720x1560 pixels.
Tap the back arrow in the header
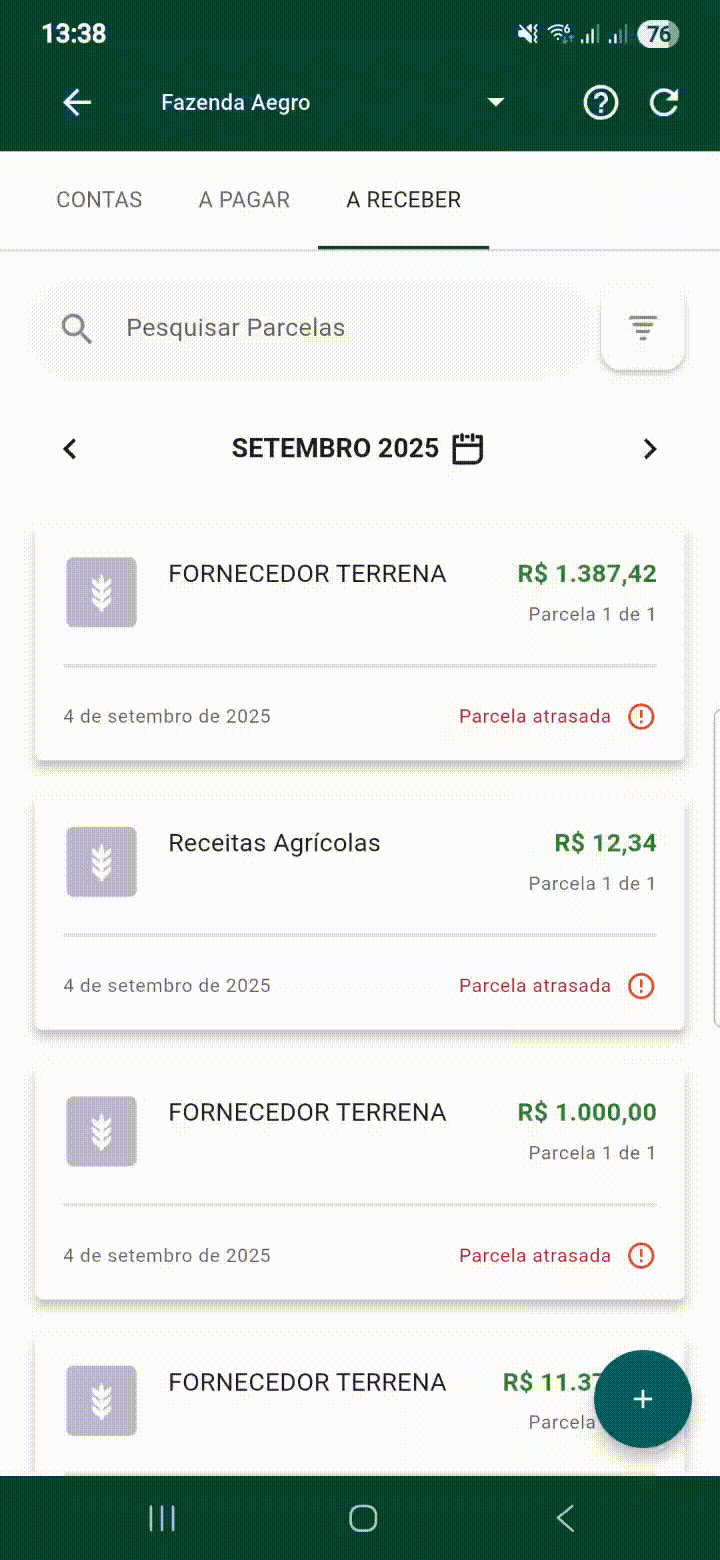(76, 102)
